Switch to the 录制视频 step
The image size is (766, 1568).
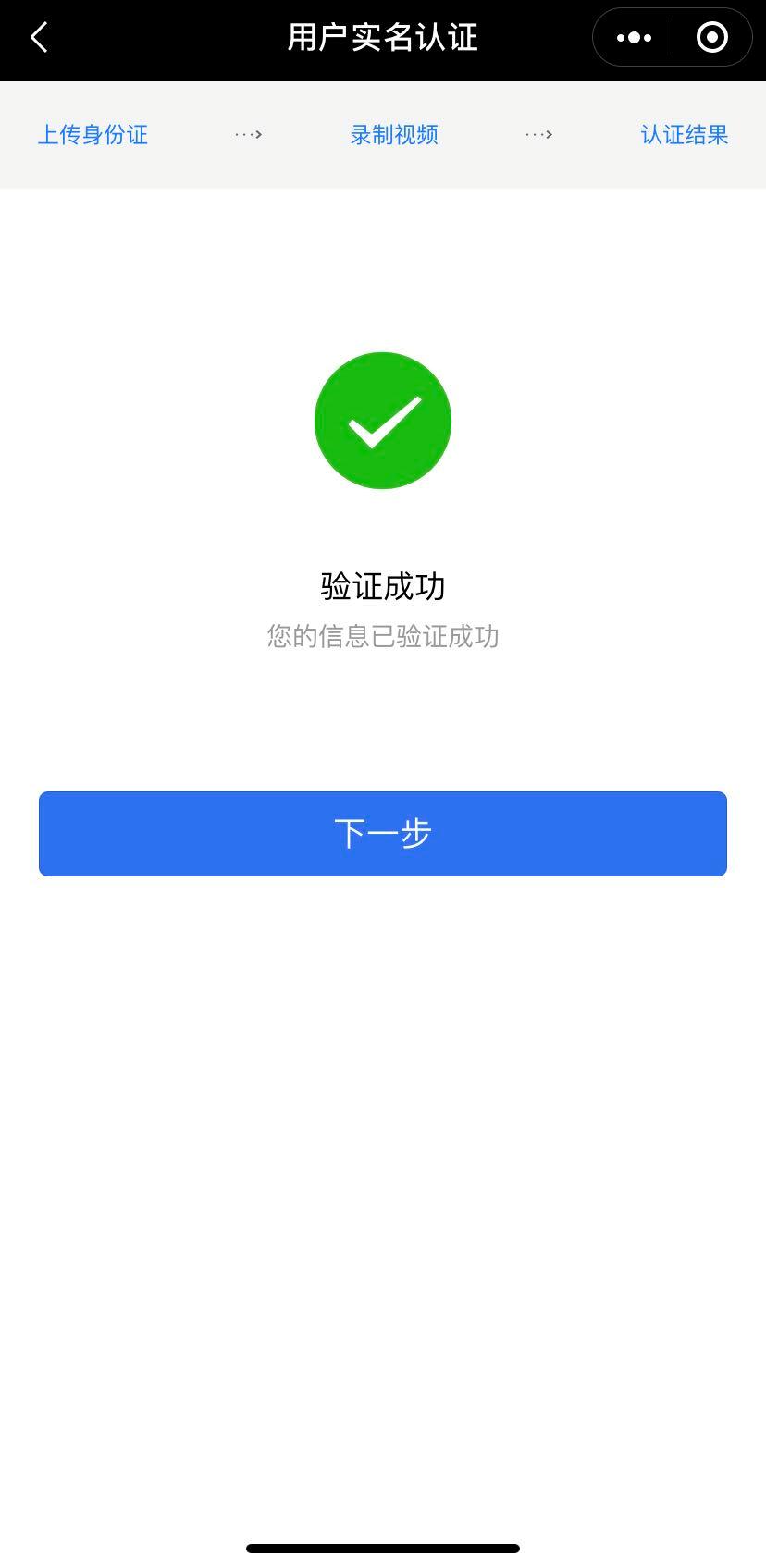(x=394, y=134)
